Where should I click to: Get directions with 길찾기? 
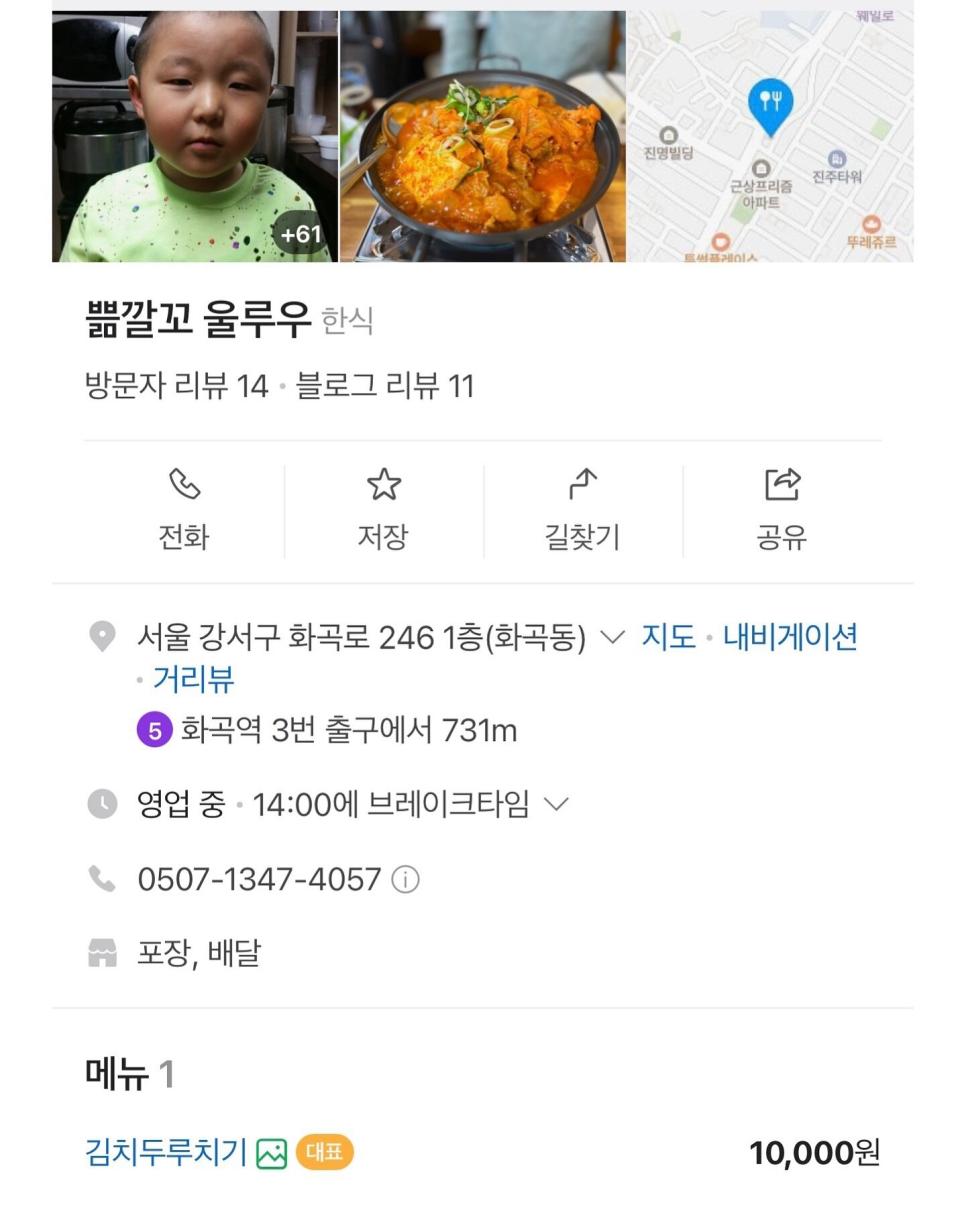coord(582,510)
